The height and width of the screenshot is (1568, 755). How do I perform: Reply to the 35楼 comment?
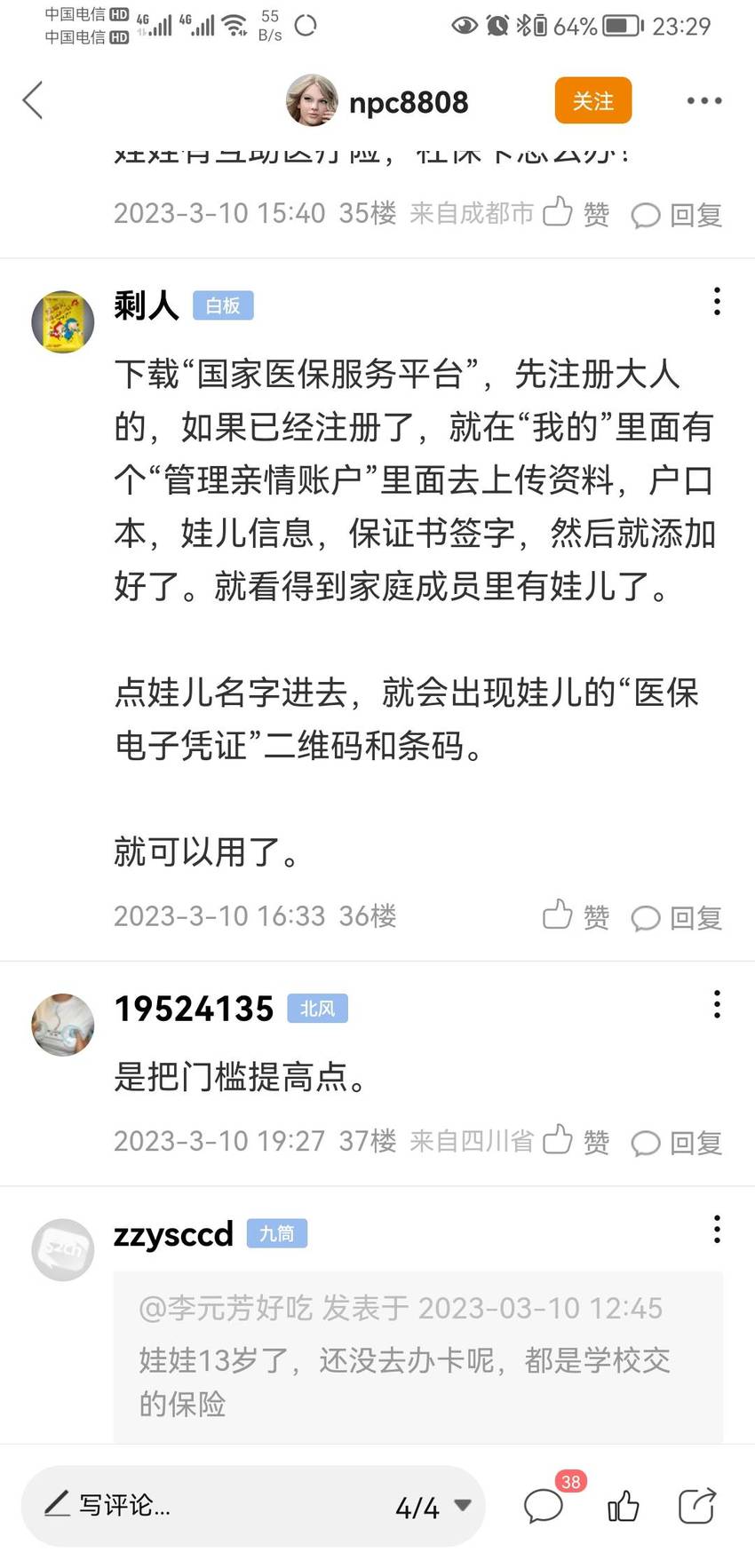pyautogui.click(x=676, y=215)
